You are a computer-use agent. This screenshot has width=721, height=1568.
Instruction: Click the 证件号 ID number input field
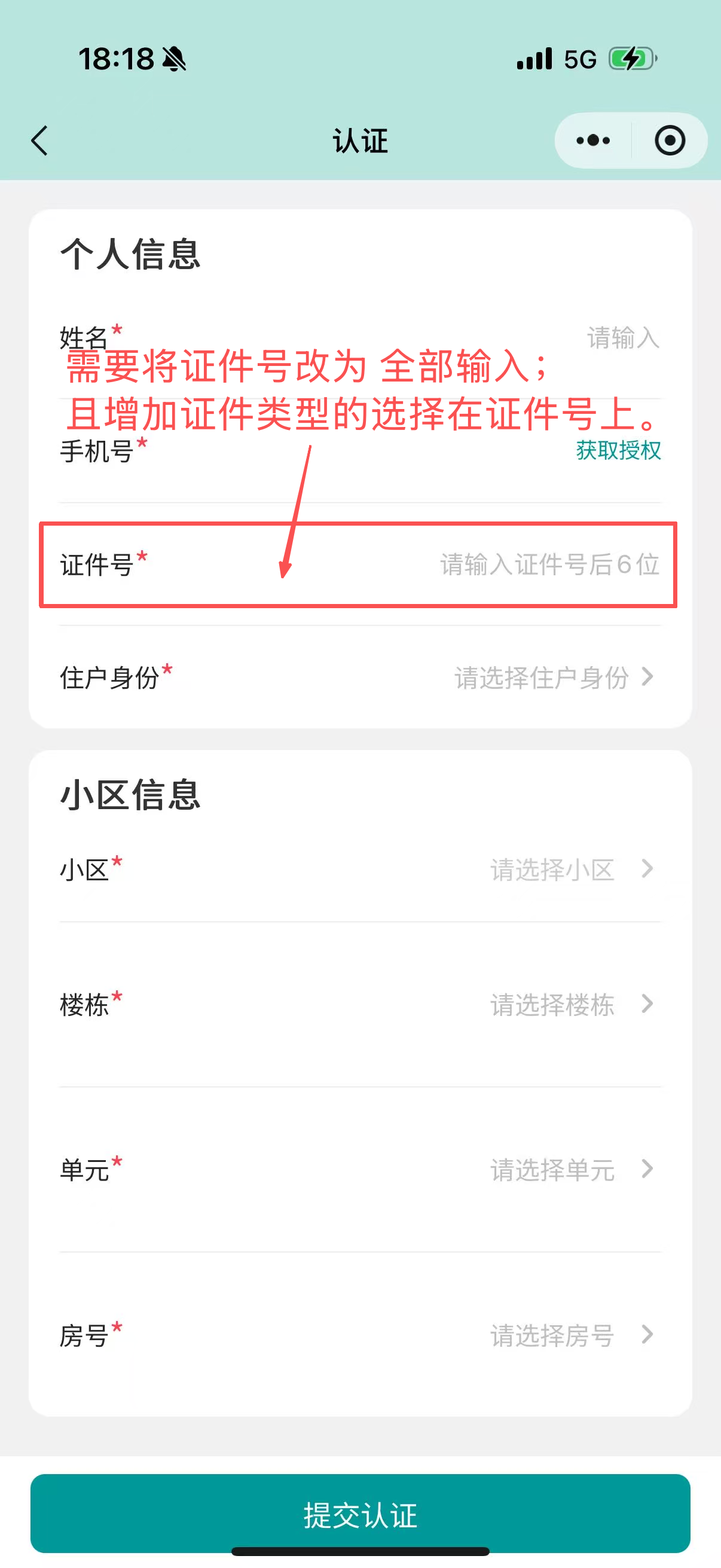pos(548,566)
